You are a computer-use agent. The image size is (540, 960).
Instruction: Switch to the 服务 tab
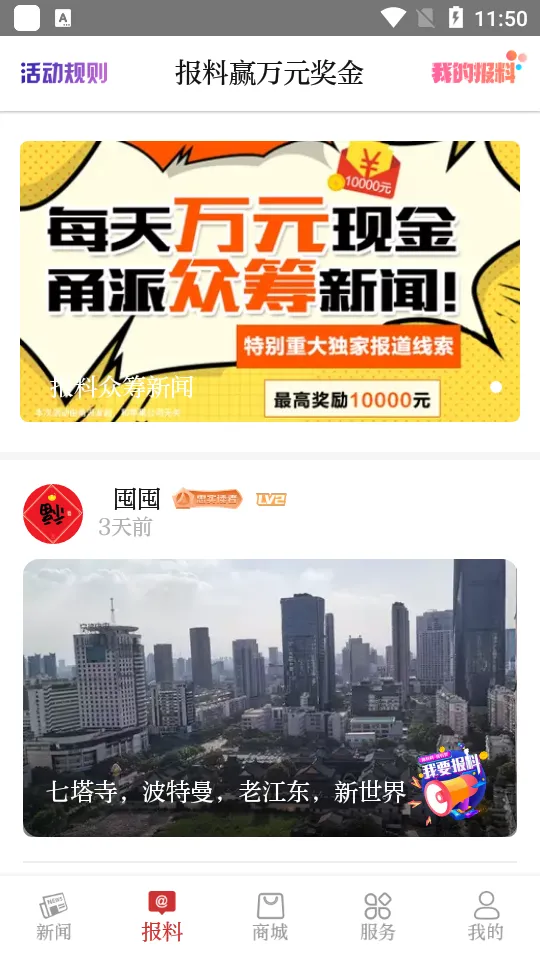pos(378,917)
